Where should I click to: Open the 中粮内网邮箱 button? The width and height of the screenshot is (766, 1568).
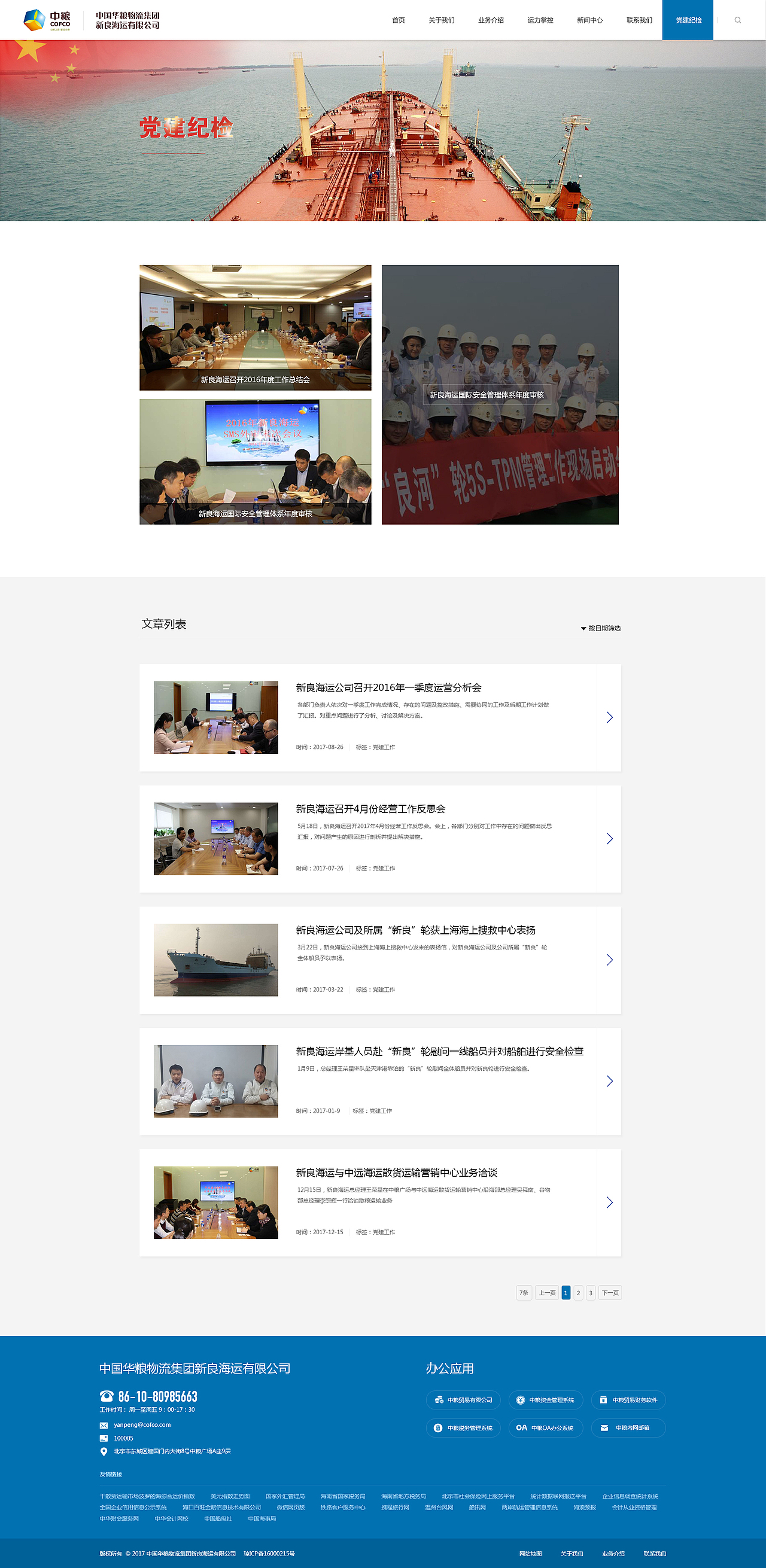pos(628,1427)
